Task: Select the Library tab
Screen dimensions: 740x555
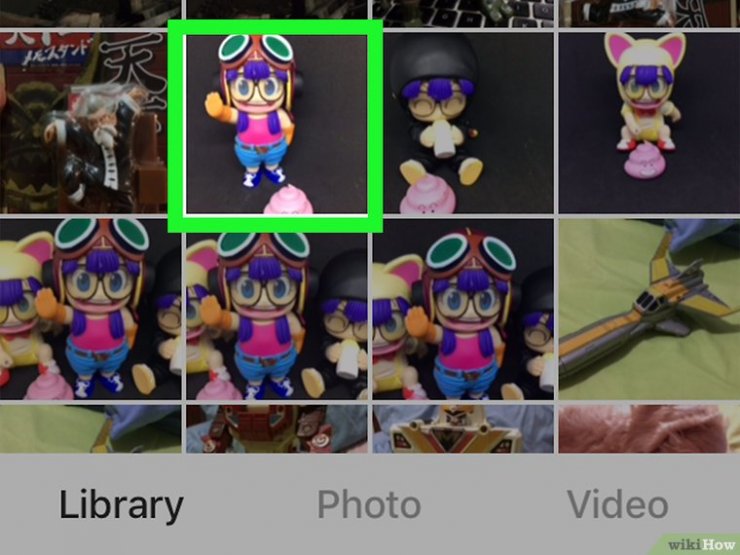Action: pyautogui.click(x=121, y=505)
